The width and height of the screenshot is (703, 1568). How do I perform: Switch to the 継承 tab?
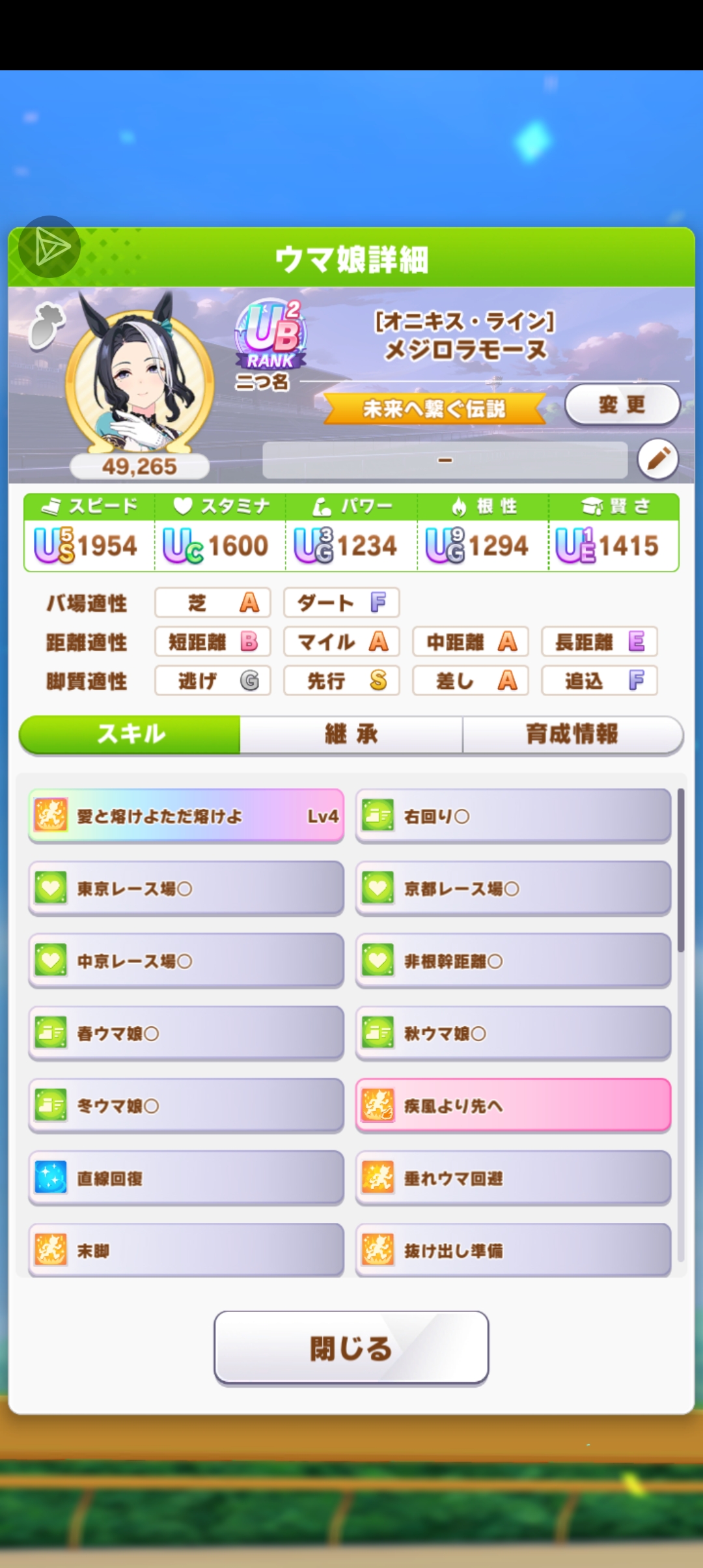click(x=351, y=735)
